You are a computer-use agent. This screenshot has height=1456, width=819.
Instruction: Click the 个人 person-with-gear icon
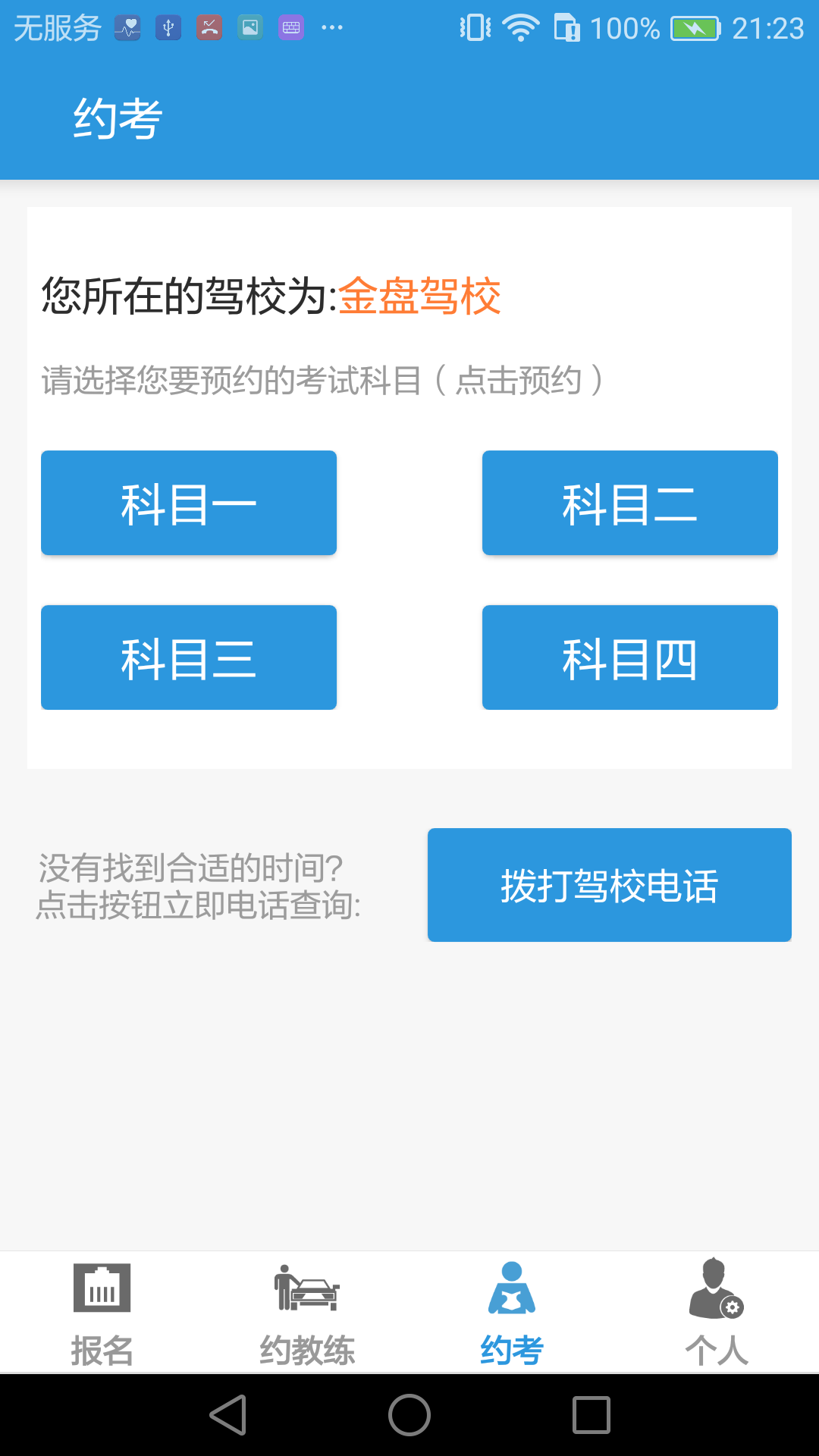coord(715,1289)
